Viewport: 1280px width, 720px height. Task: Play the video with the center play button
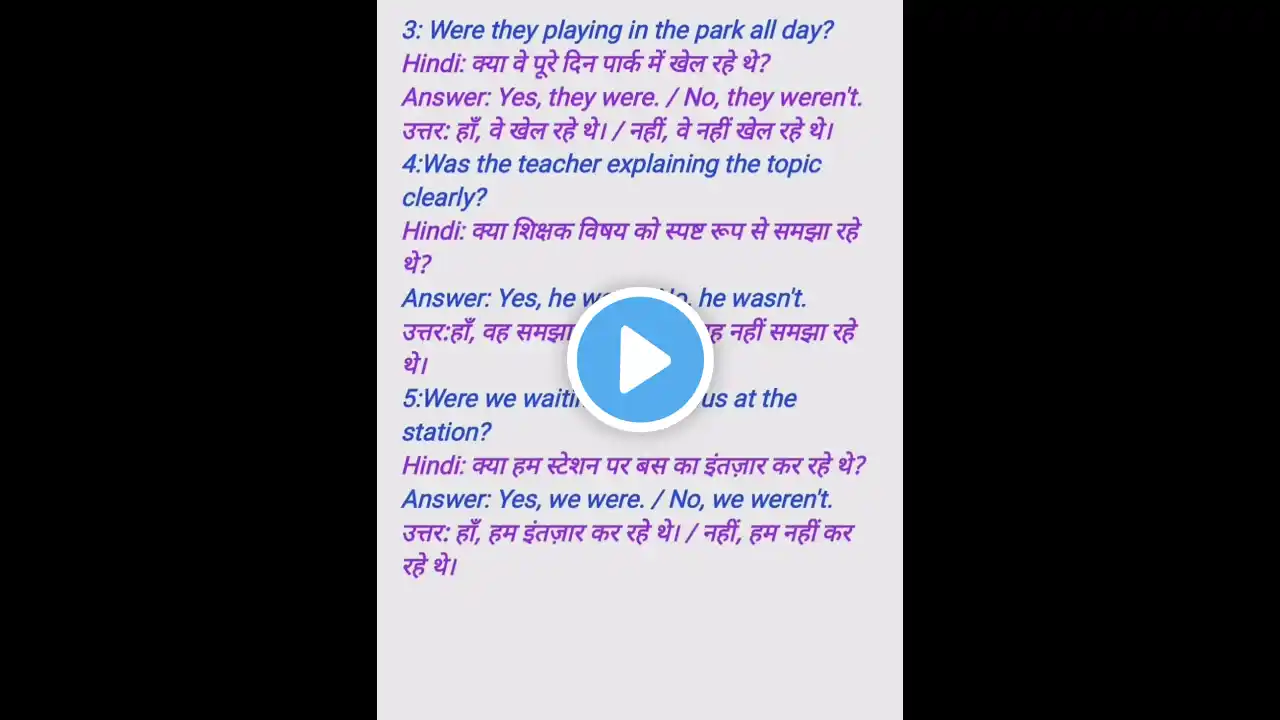(x=640, y=360)
